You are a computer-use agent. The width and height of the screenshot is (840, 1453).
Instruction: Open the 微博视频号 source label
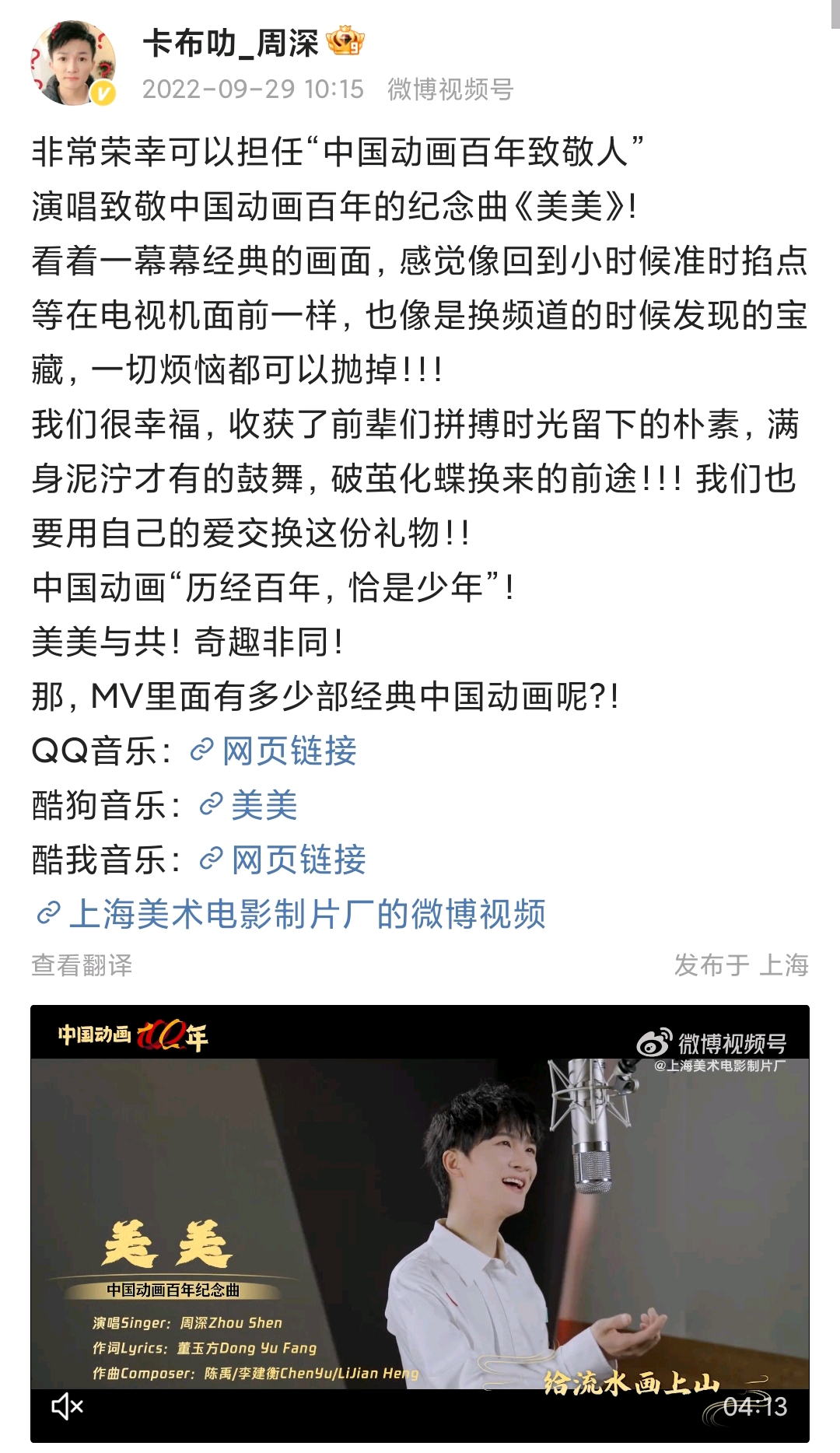[450, 89]
